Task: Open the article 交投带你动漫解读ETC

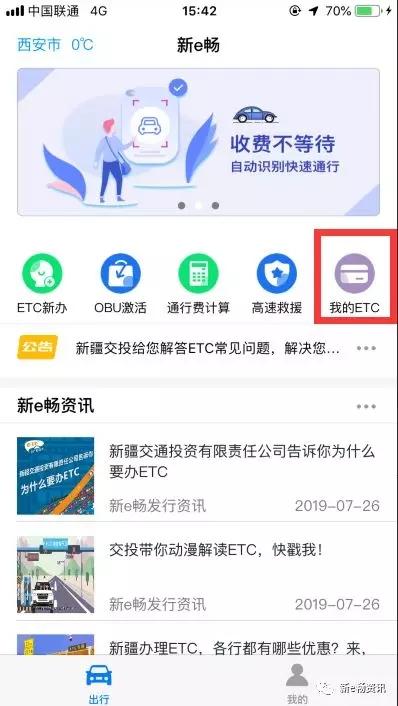Action: [199, 573]
